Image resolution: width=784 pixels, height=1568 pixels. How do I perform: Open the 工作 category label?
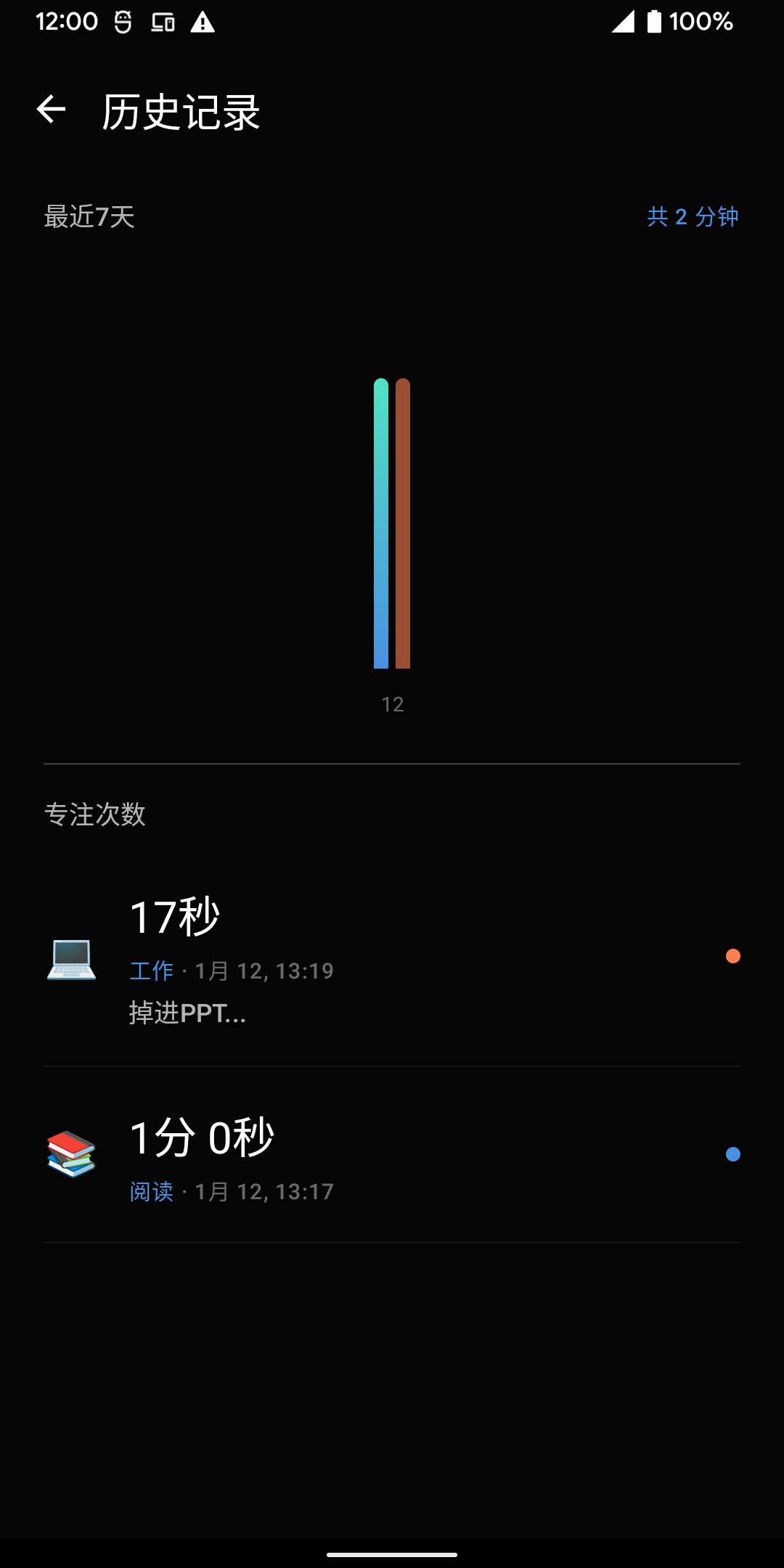coord(151,971)
